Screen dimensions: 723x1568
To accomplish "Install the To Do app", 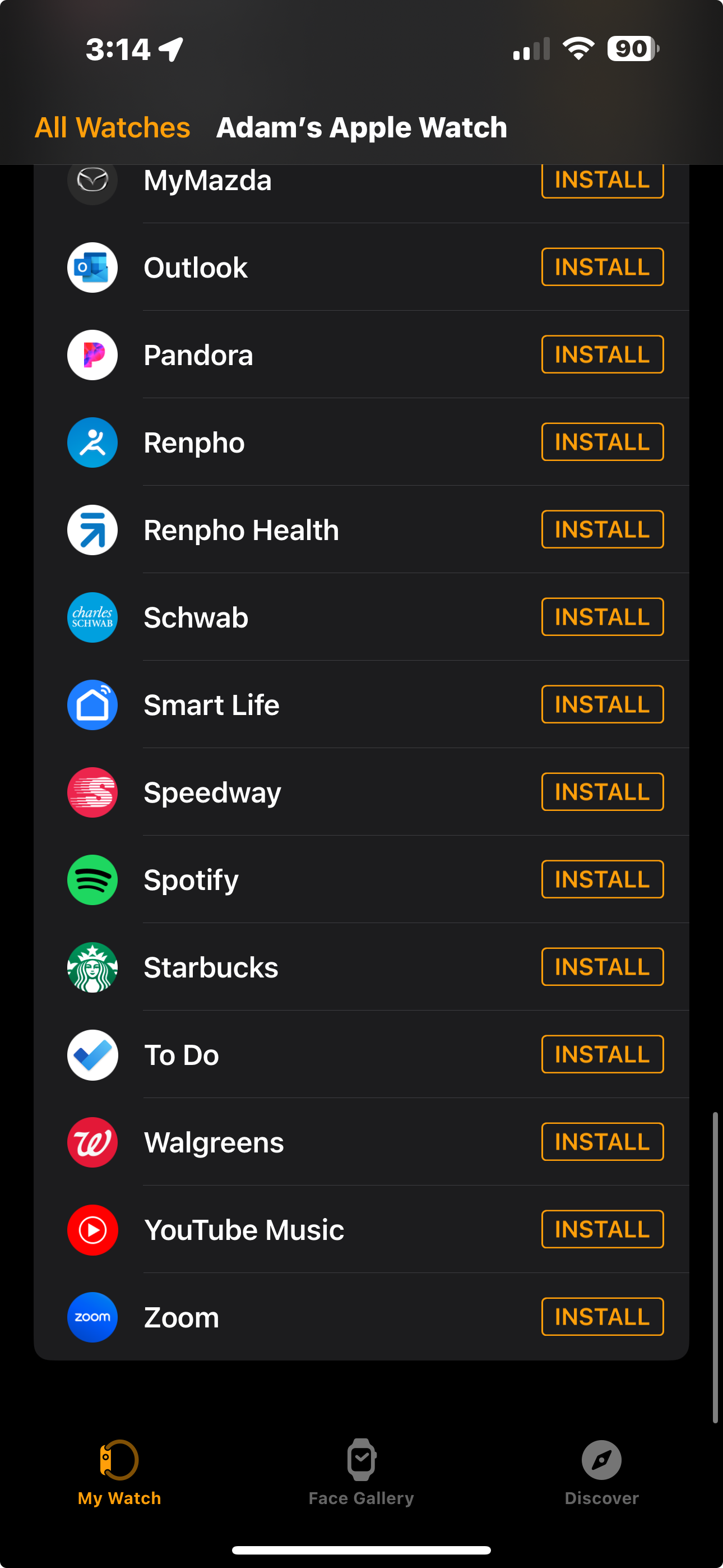I will point(602,1054).
